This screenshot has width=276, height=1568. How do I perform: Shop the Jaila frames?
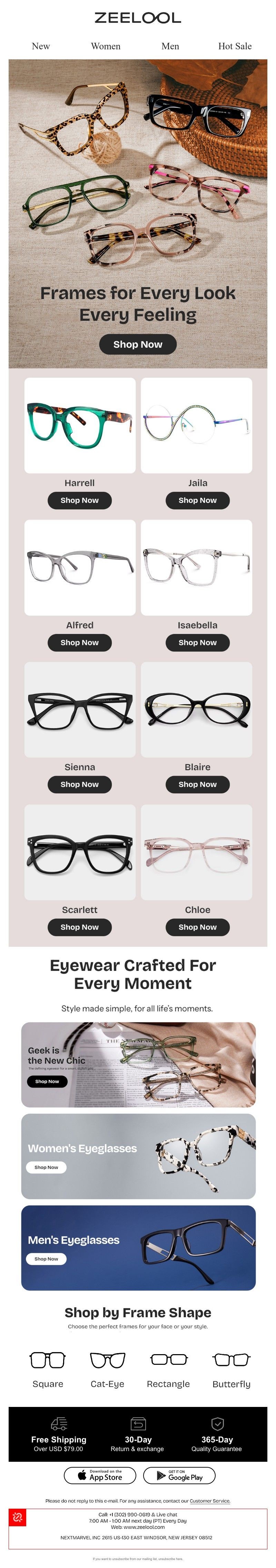point(197,500)
